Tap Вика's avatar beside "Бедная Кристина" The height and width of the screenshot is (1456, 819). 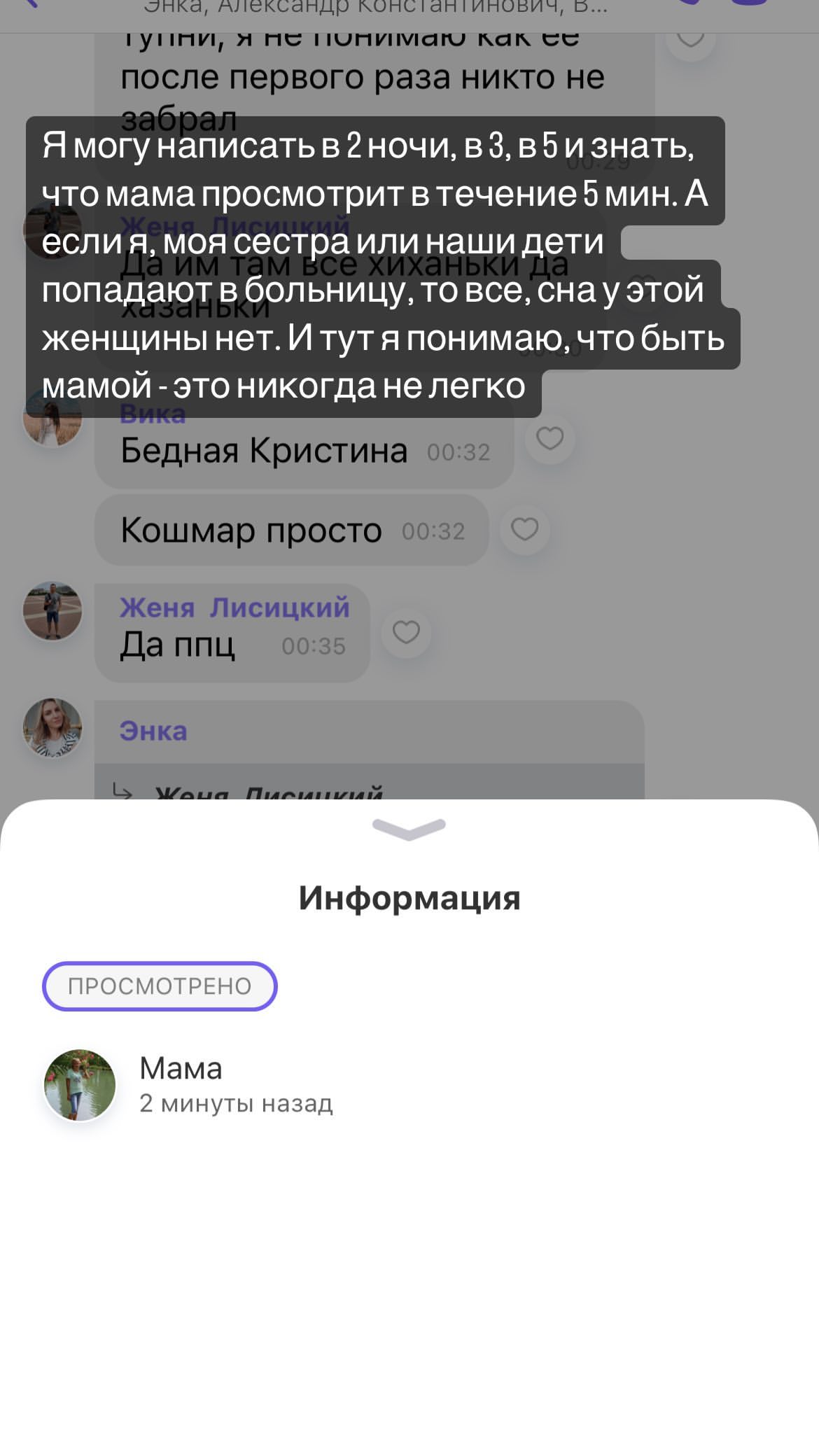tap(52, 418)
